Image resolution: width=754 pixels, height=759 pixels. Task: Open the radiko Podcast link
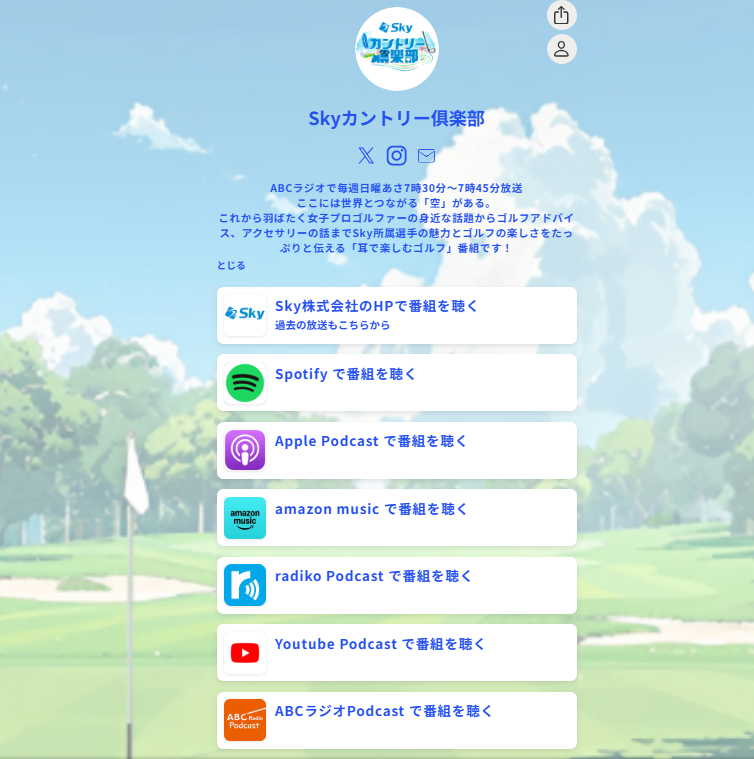click(x=396, y=585)
